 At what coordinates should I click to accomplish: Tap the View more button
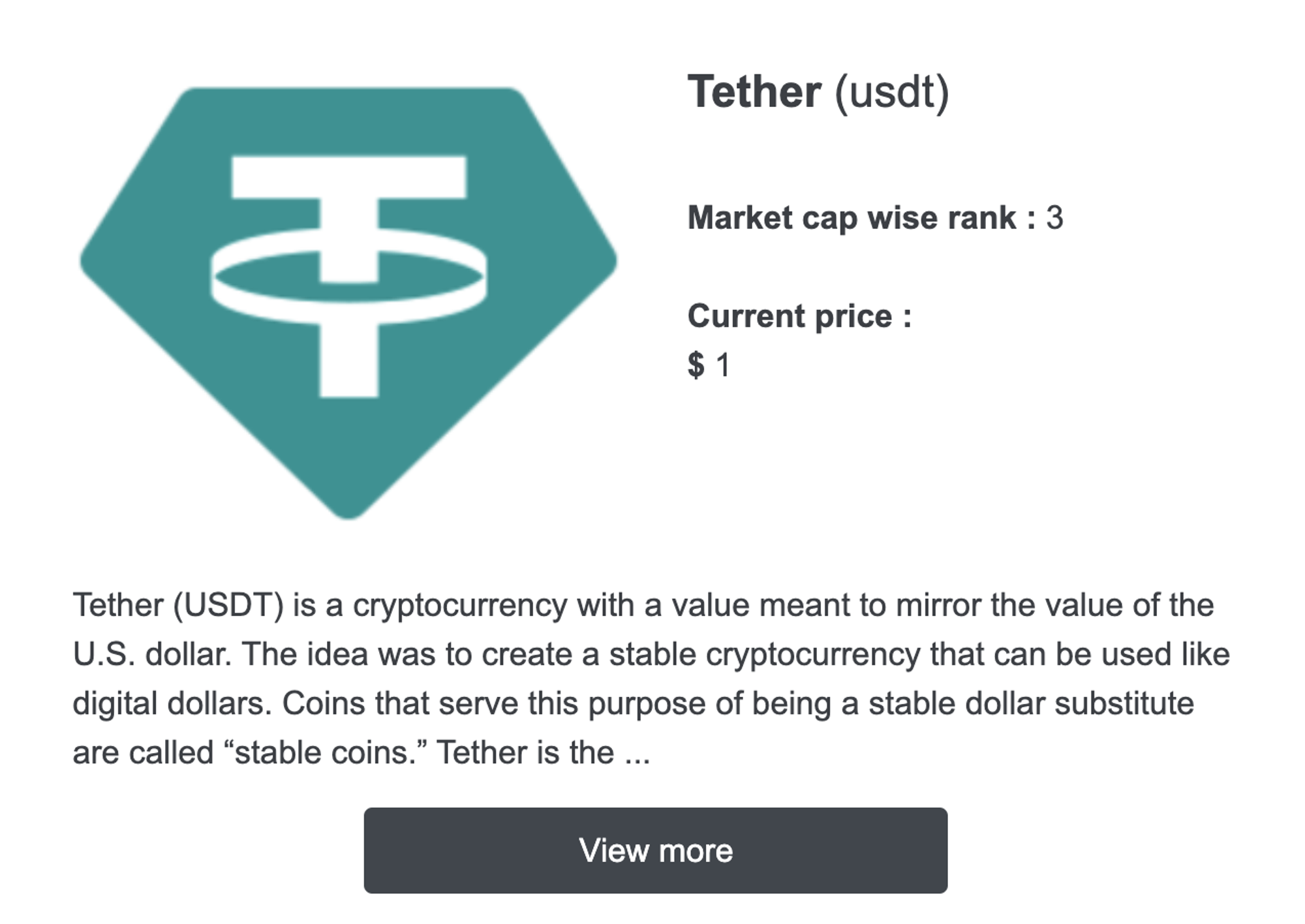655,850
